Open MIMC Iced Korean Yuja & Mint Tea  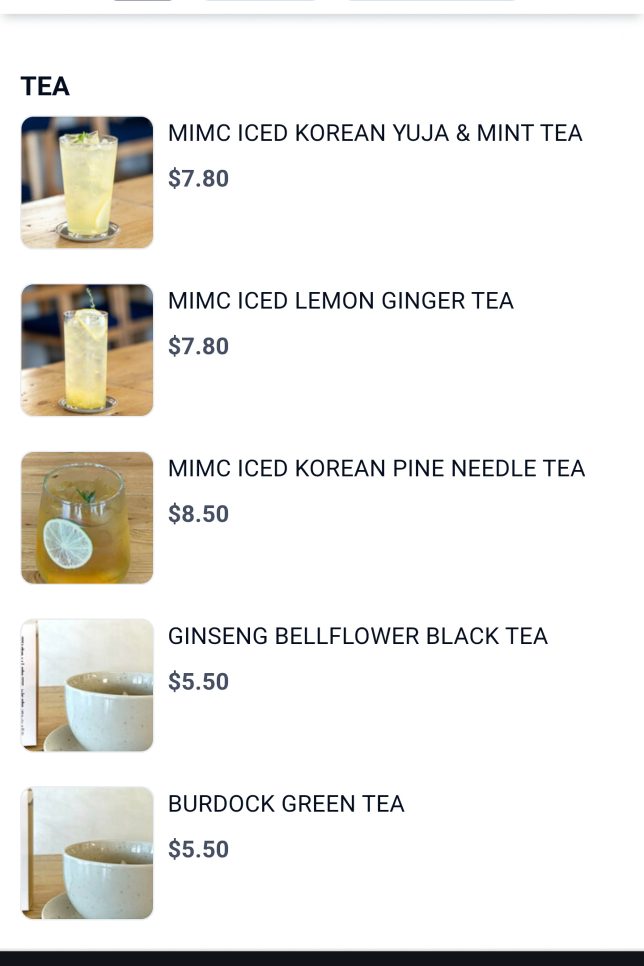tap(374, 134)
